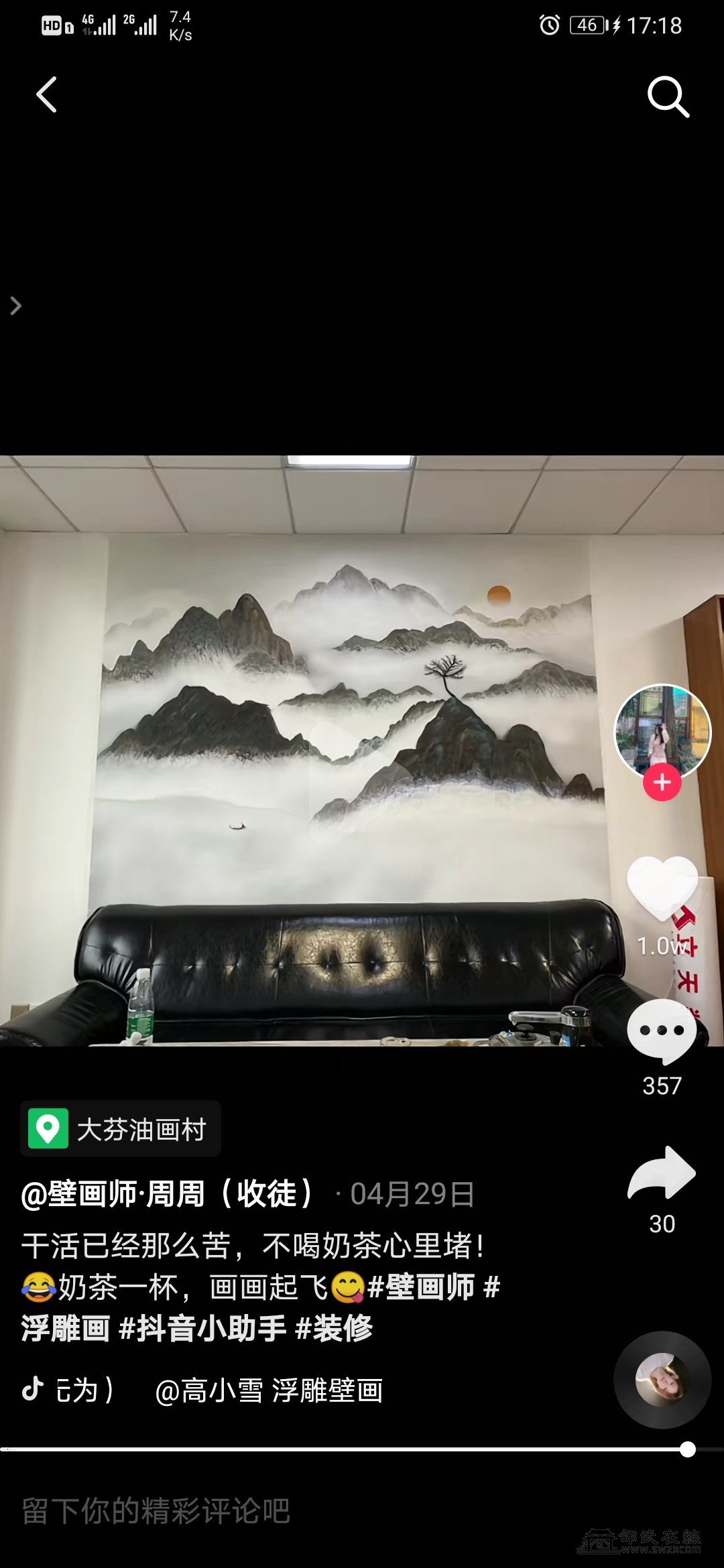This screenshot has width=724, height=1568.
Task: Open search with the magnifier icon
Action: click(668, 97)
